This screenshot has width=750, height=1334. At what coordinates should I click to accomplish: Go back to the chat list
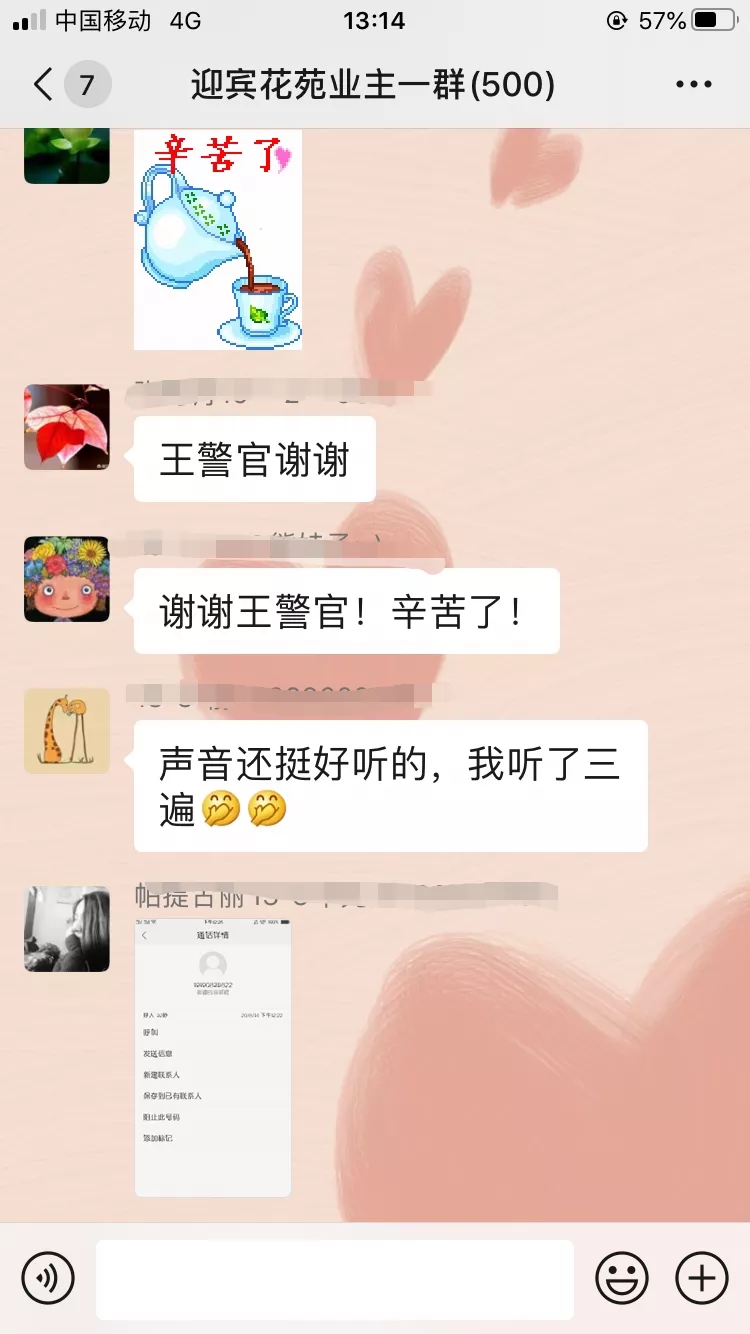pos(43,85)
